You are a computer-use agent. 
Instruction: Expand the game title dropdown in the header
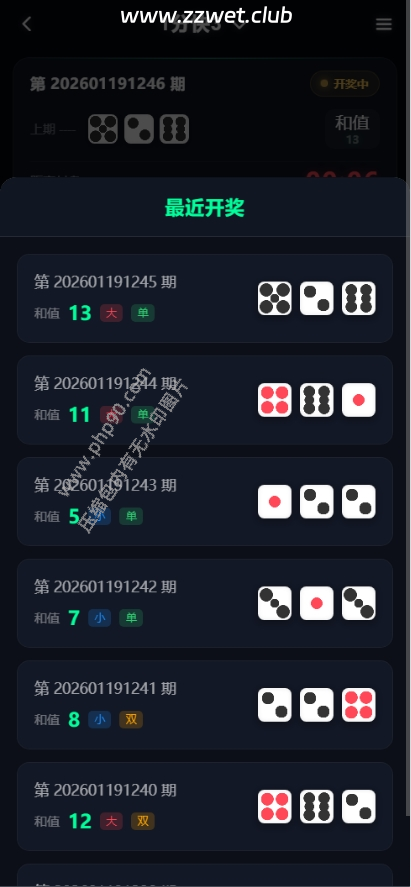click(x=204, y=25)
